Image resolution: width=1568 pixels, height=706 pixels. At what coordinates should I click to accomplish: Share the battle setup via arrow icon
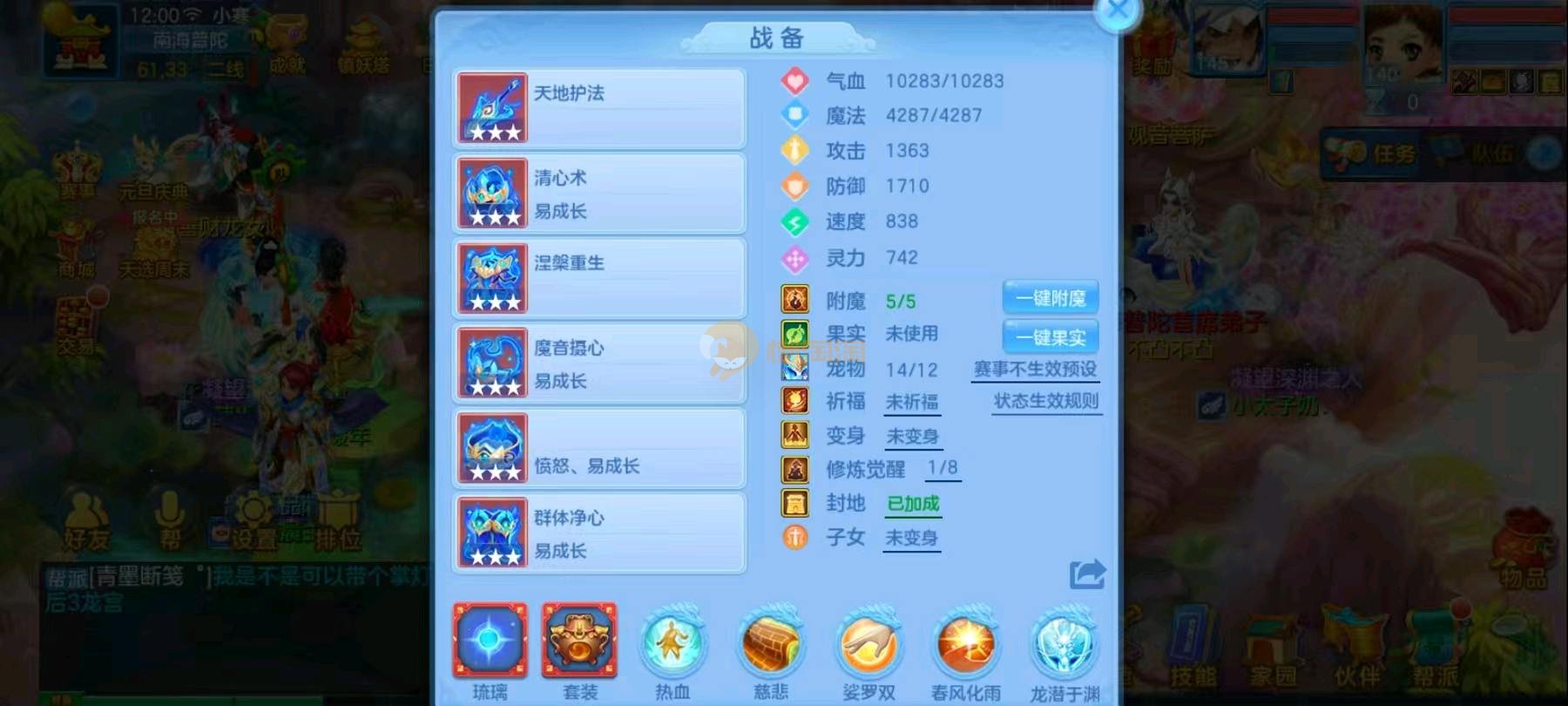pyautogui.click(x=1087, y=574)
